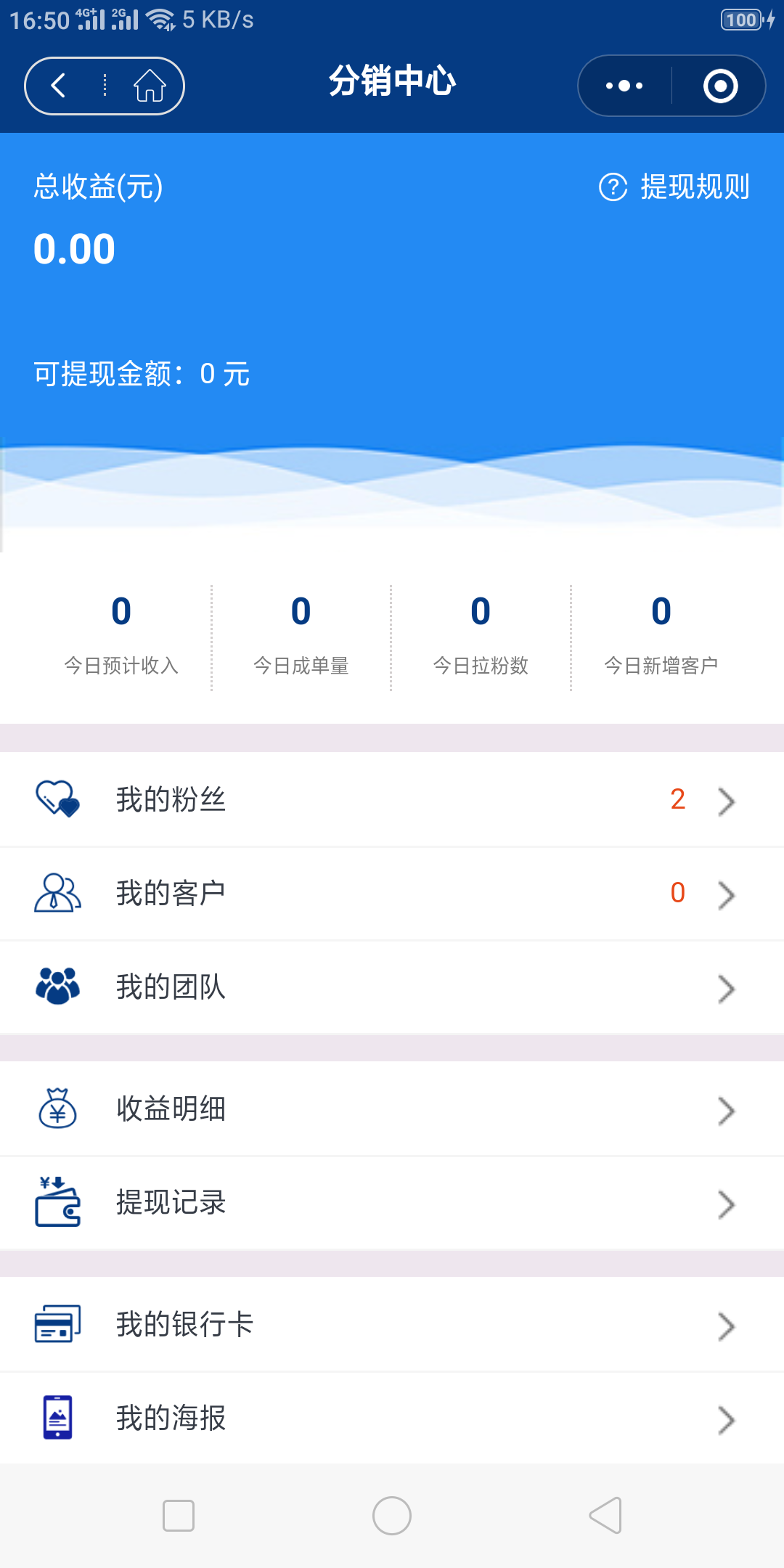
Task: Close the mini program with the circle button
Action: [720, 86]
